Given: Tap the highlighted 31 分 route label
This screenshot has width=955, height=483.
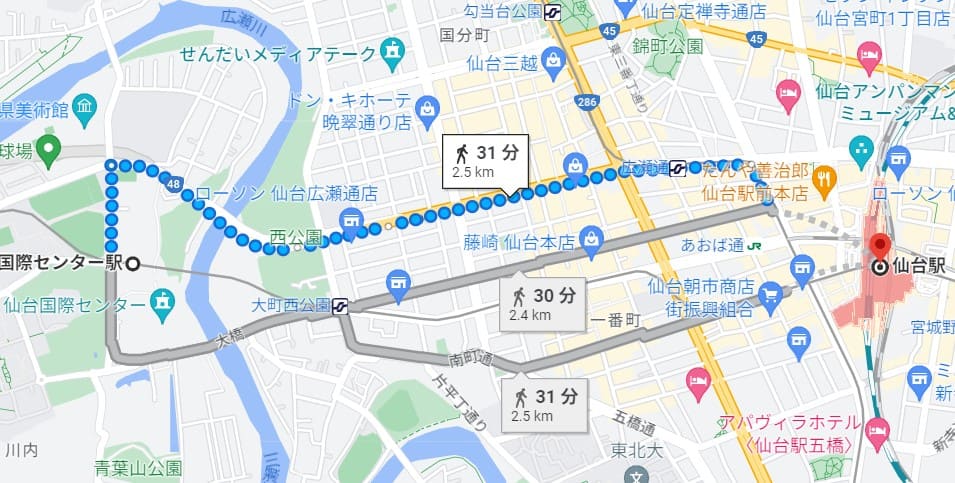Looking at the screenshot, I should [486, 161].
